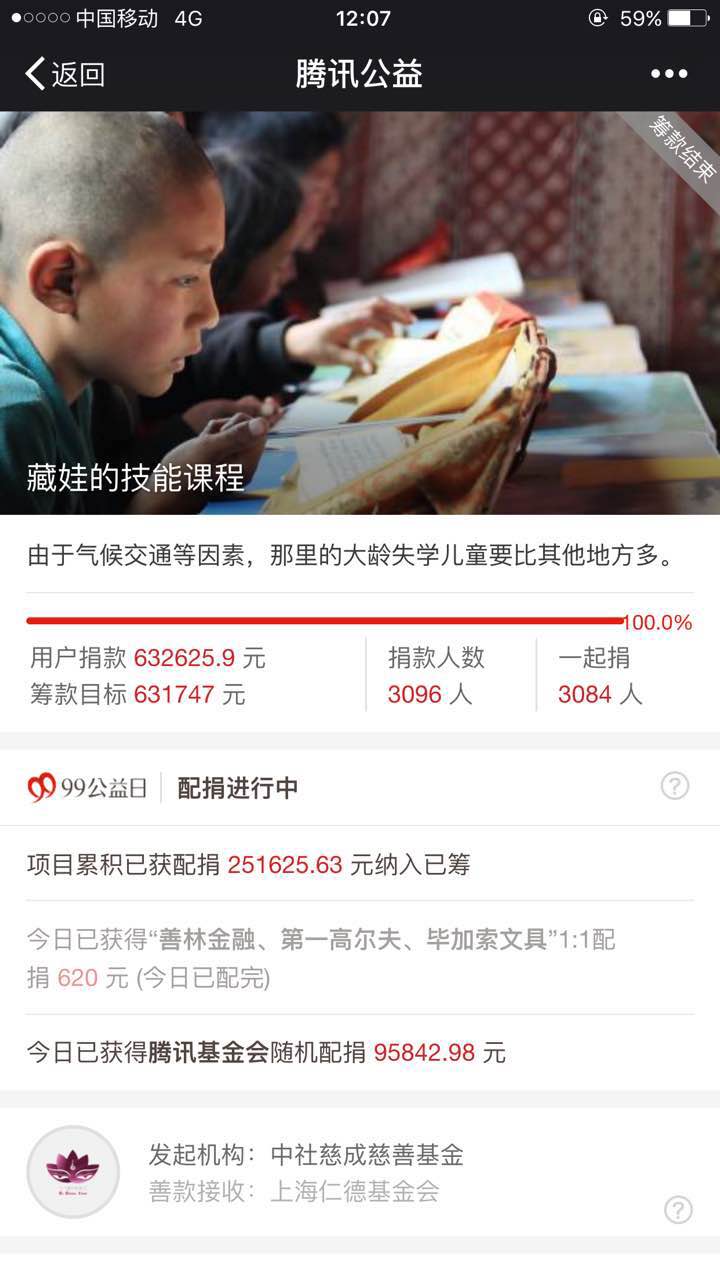Open the 藏娃的技能课程 project banner image
720x1280 pixels.
[360, 312]
